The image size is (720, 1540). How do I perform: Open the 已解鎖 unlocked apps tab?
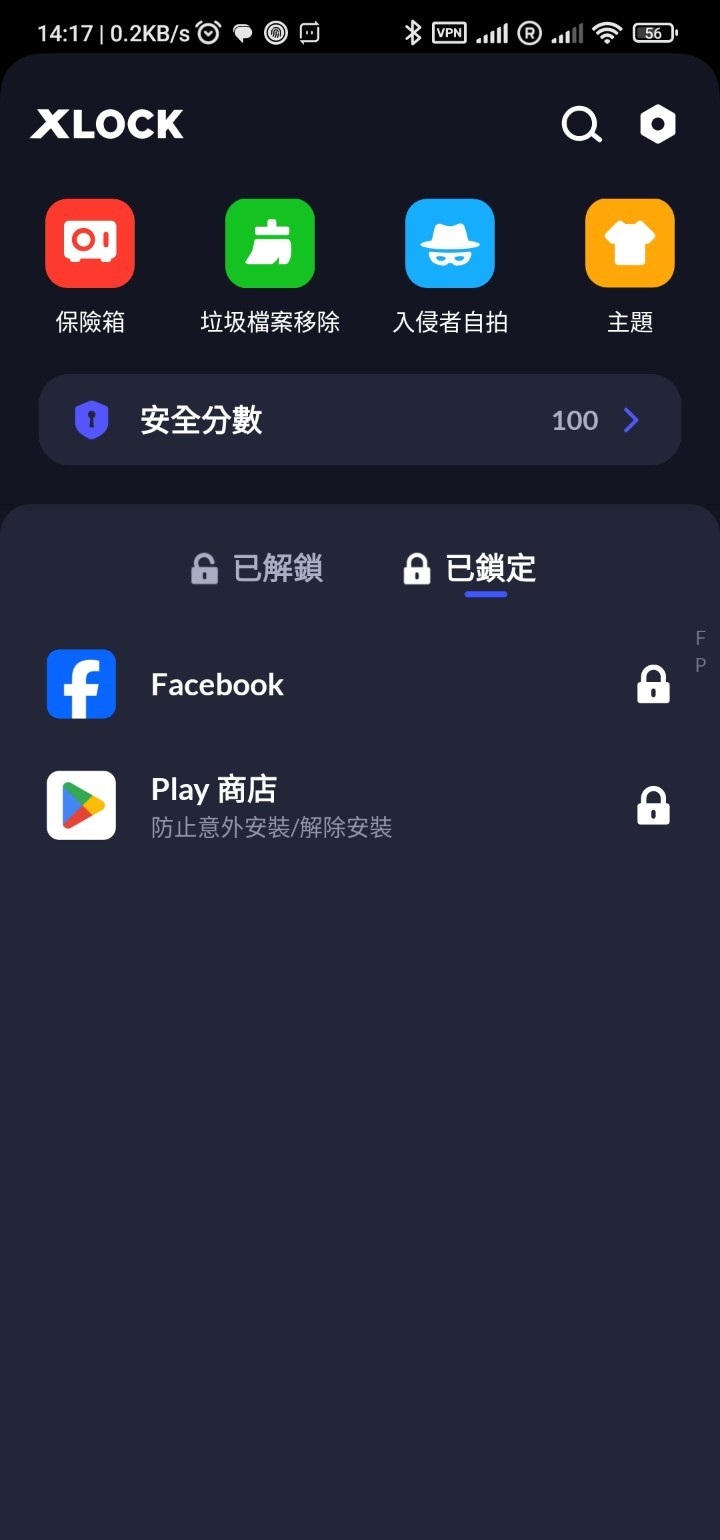(258, 568)
